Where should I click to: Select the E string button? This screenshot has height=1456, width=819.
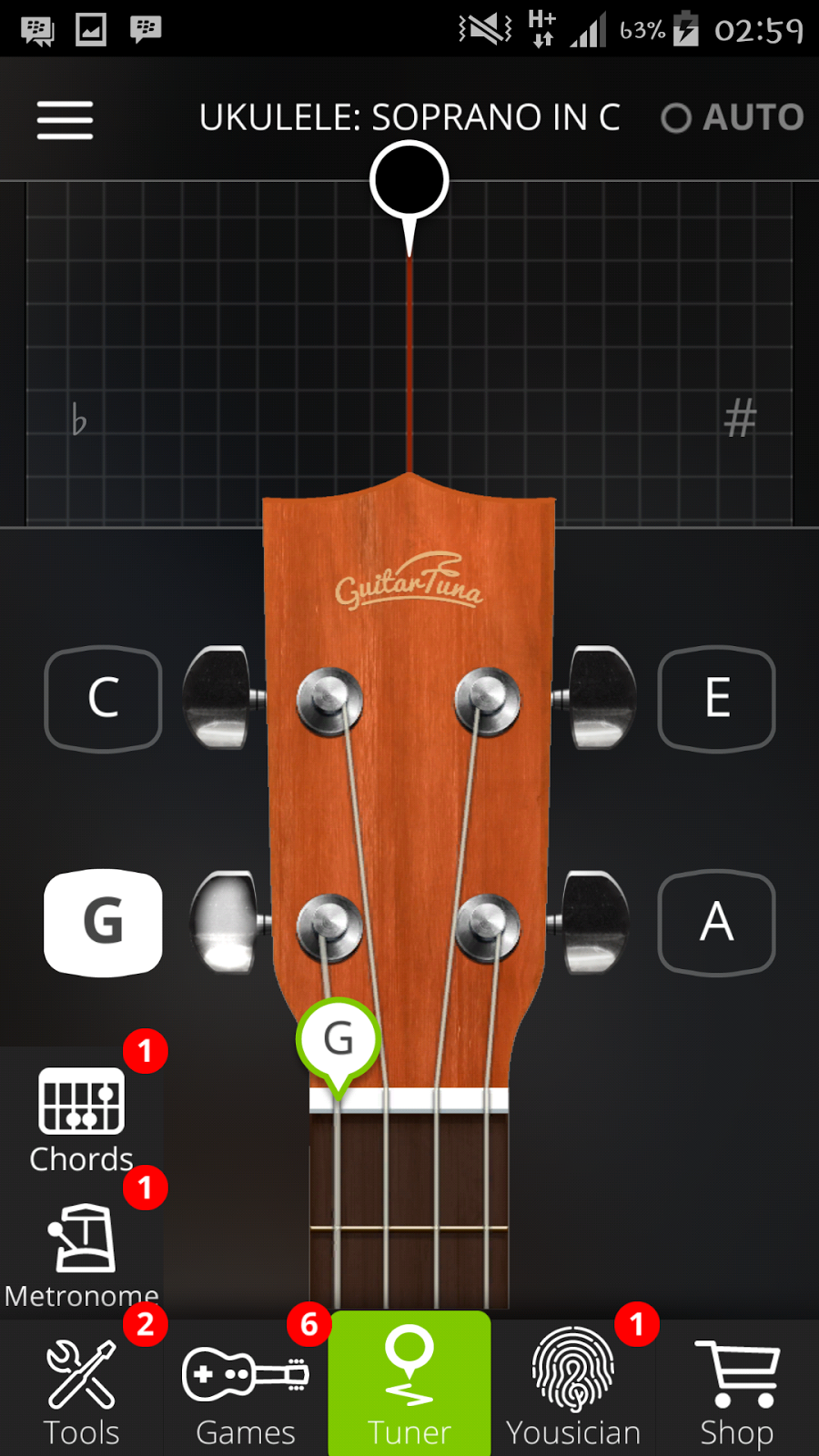717,698
